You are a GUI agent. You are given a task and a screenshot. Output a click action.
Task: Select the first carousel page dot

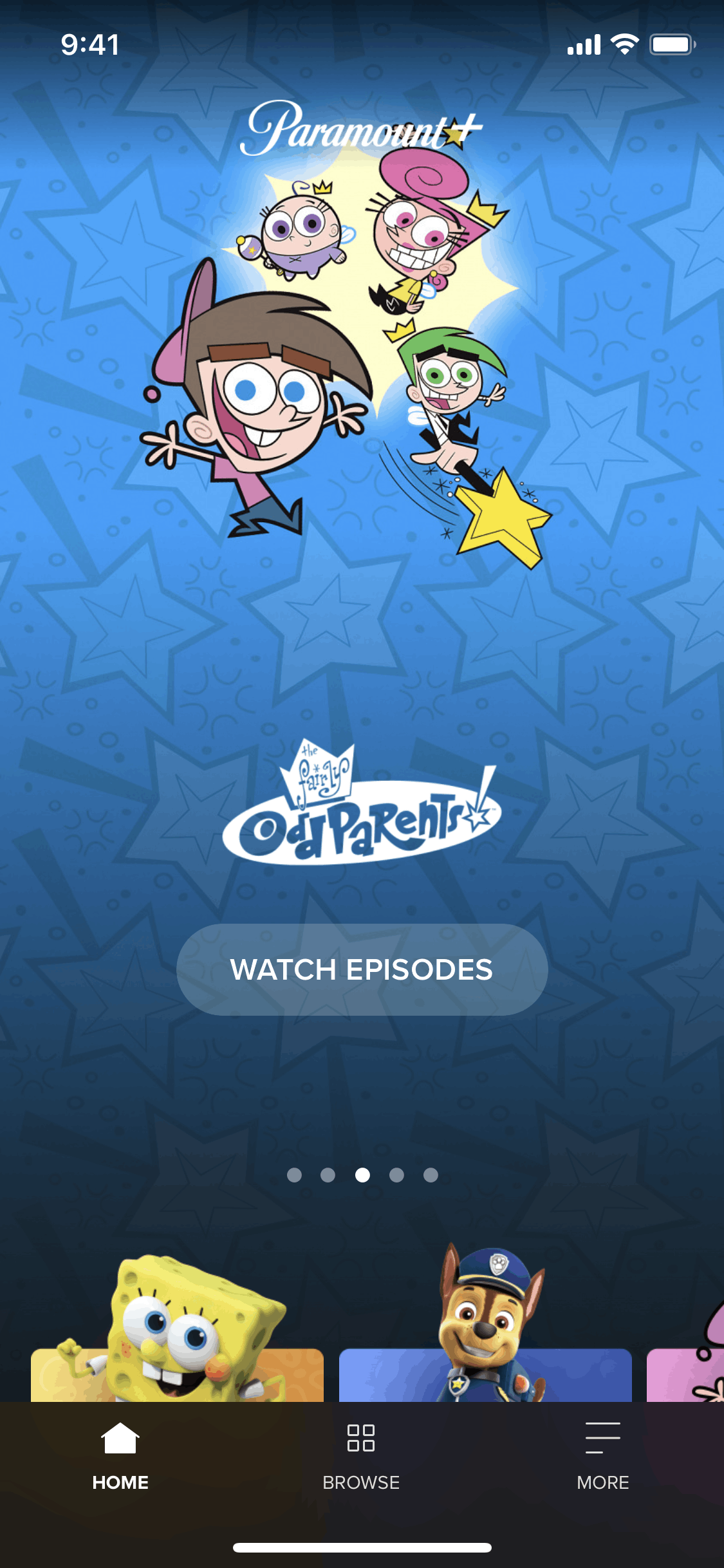point(294,1175)
